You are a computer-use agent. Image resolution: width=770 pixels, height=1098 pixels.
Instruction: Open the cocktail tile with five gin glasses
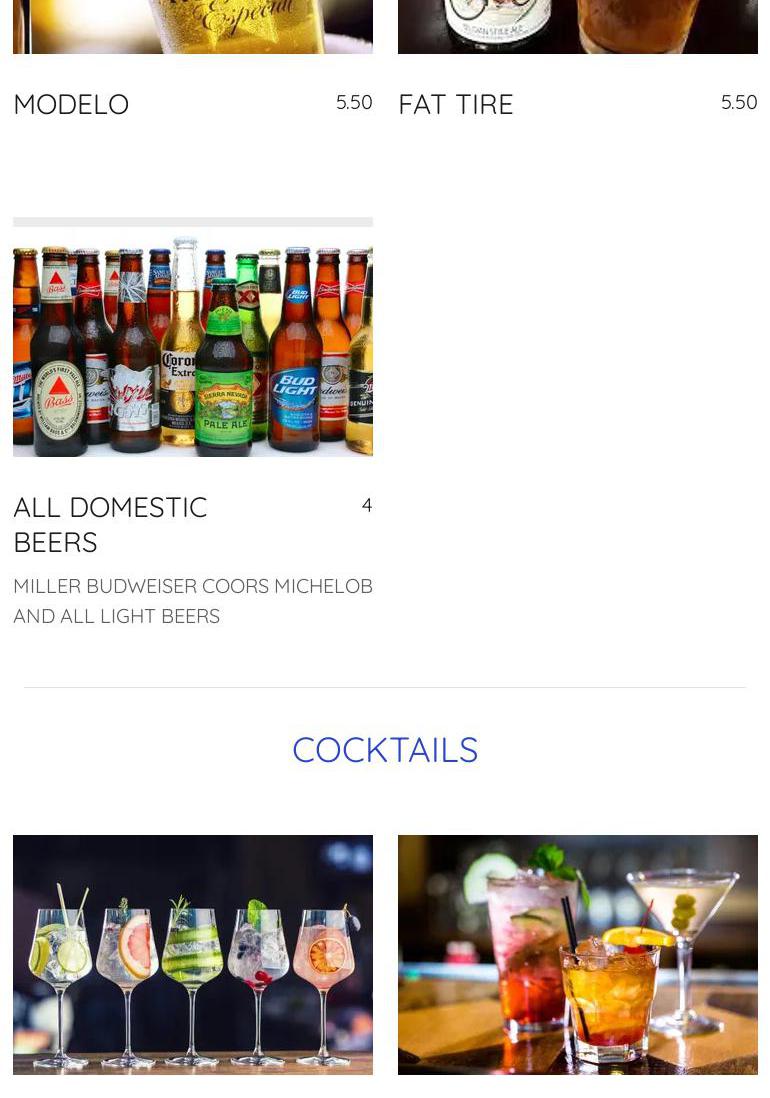[192, 954]
